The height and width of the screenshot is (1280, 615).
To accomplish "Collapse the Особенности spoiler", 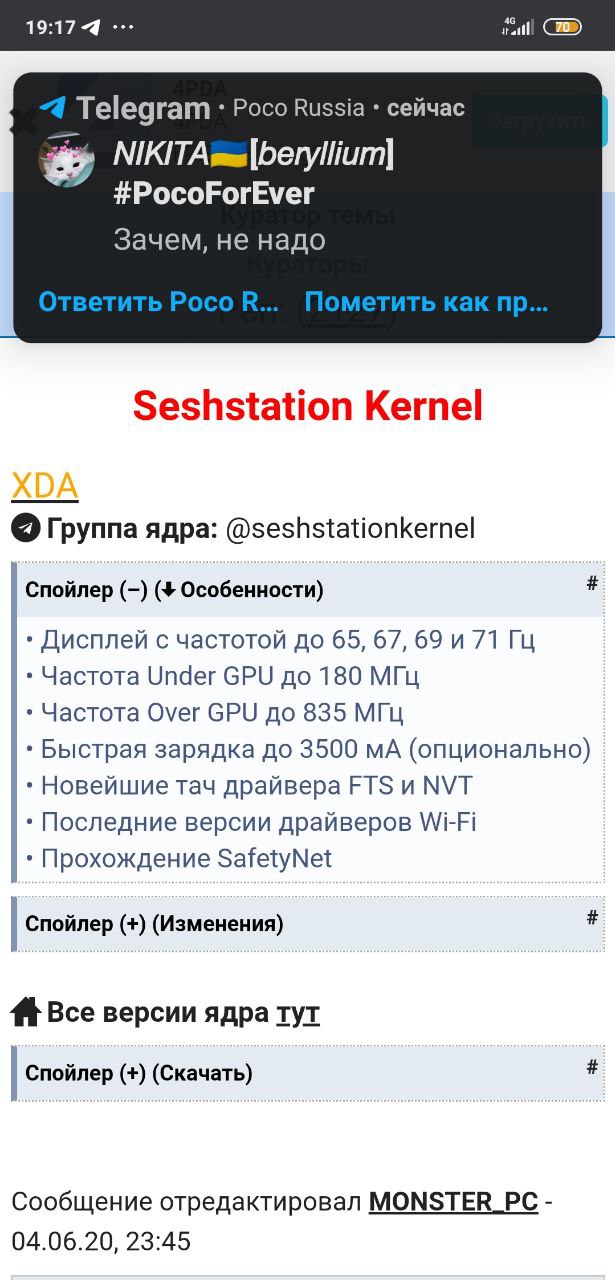I will [175, 590].
